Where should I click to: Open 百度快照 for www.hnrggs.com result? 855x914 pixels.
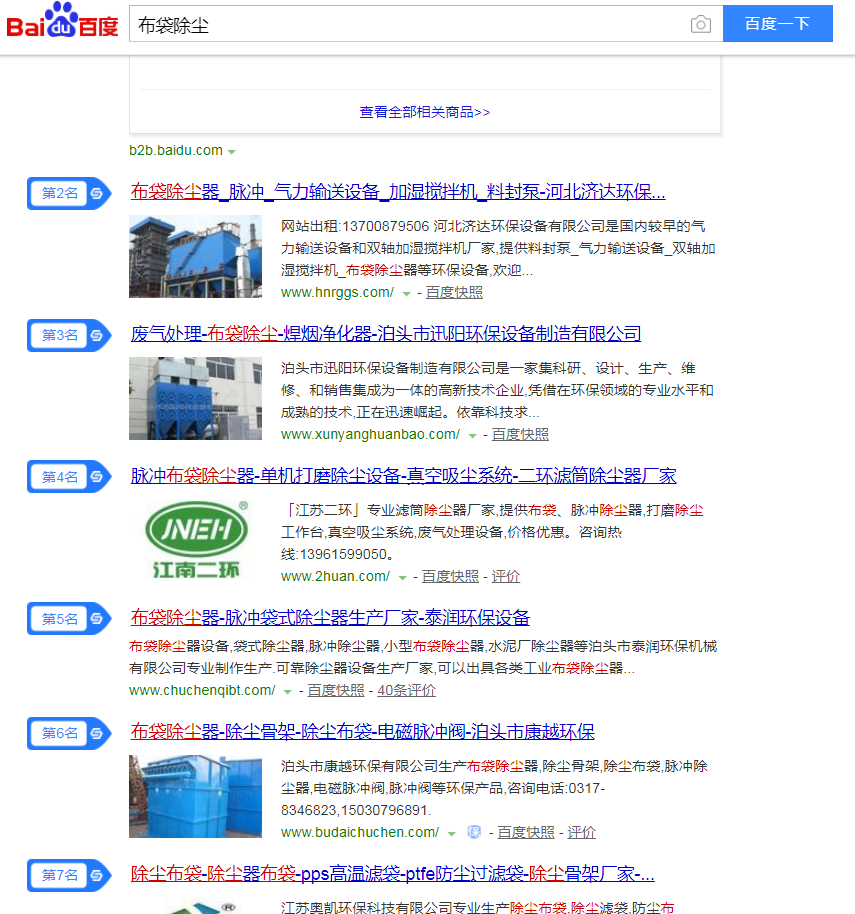click(x=454, y=293)
